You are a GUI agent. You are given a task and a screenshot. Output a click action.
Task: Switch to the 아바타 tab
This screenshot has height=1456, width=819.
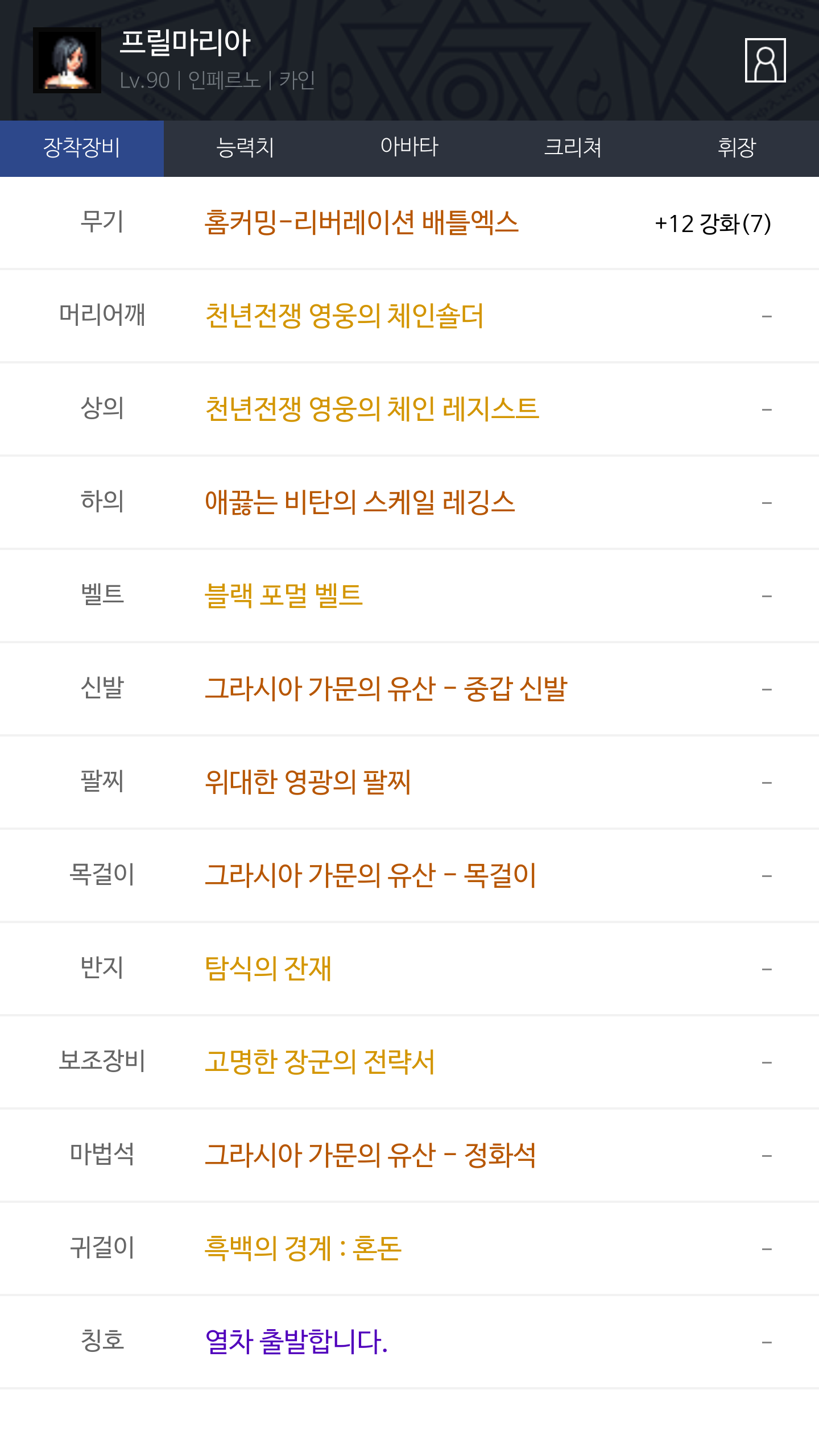(409, 148)
